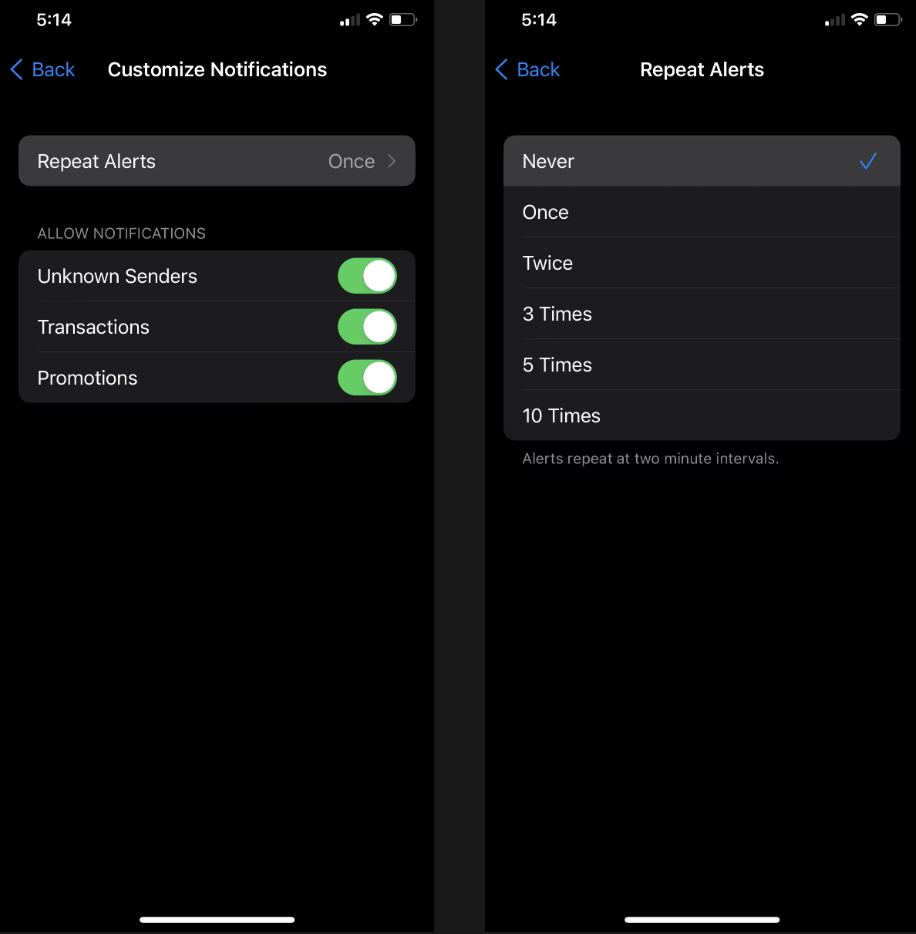Go back from Repeat Alerts screen

[528, 70]
